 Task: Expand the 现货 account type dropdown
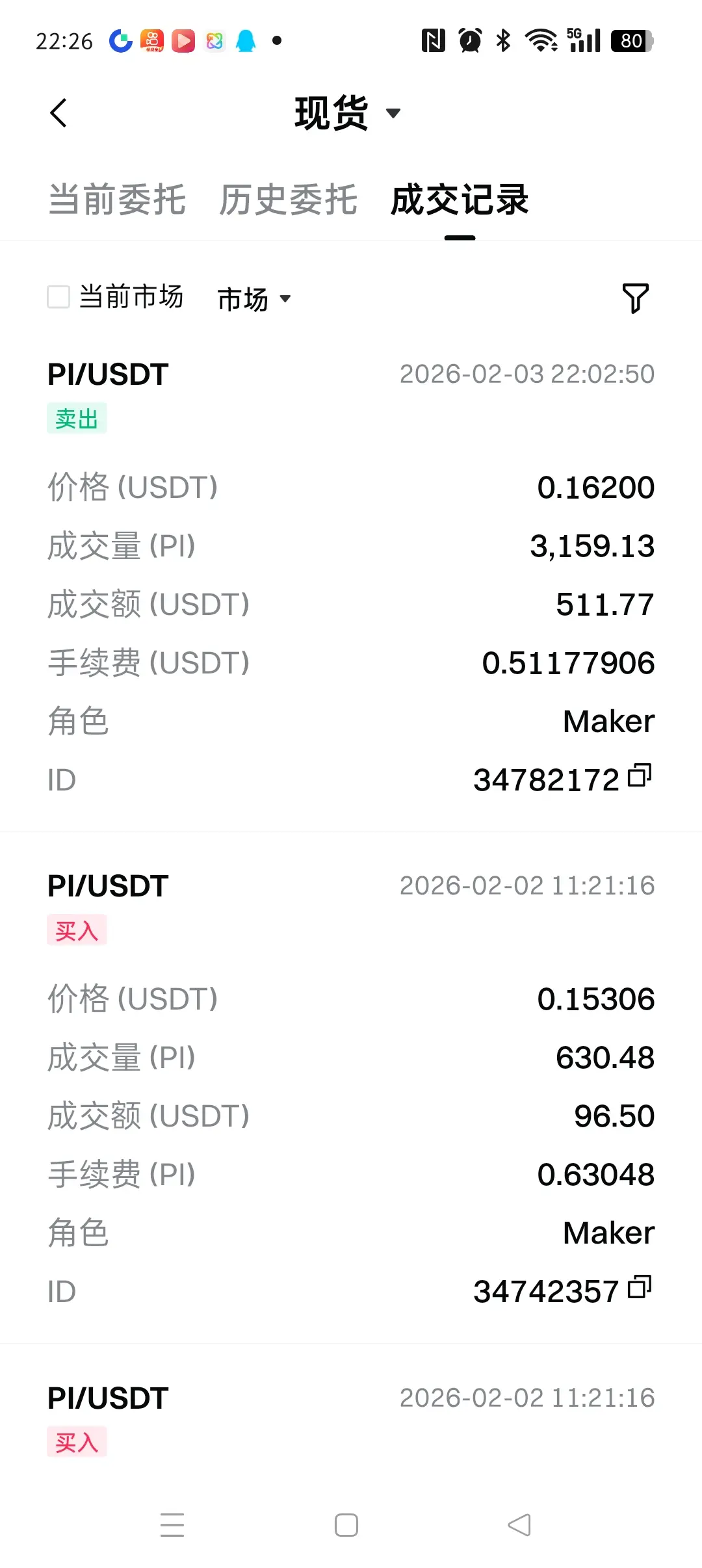(x=347, y=113)
